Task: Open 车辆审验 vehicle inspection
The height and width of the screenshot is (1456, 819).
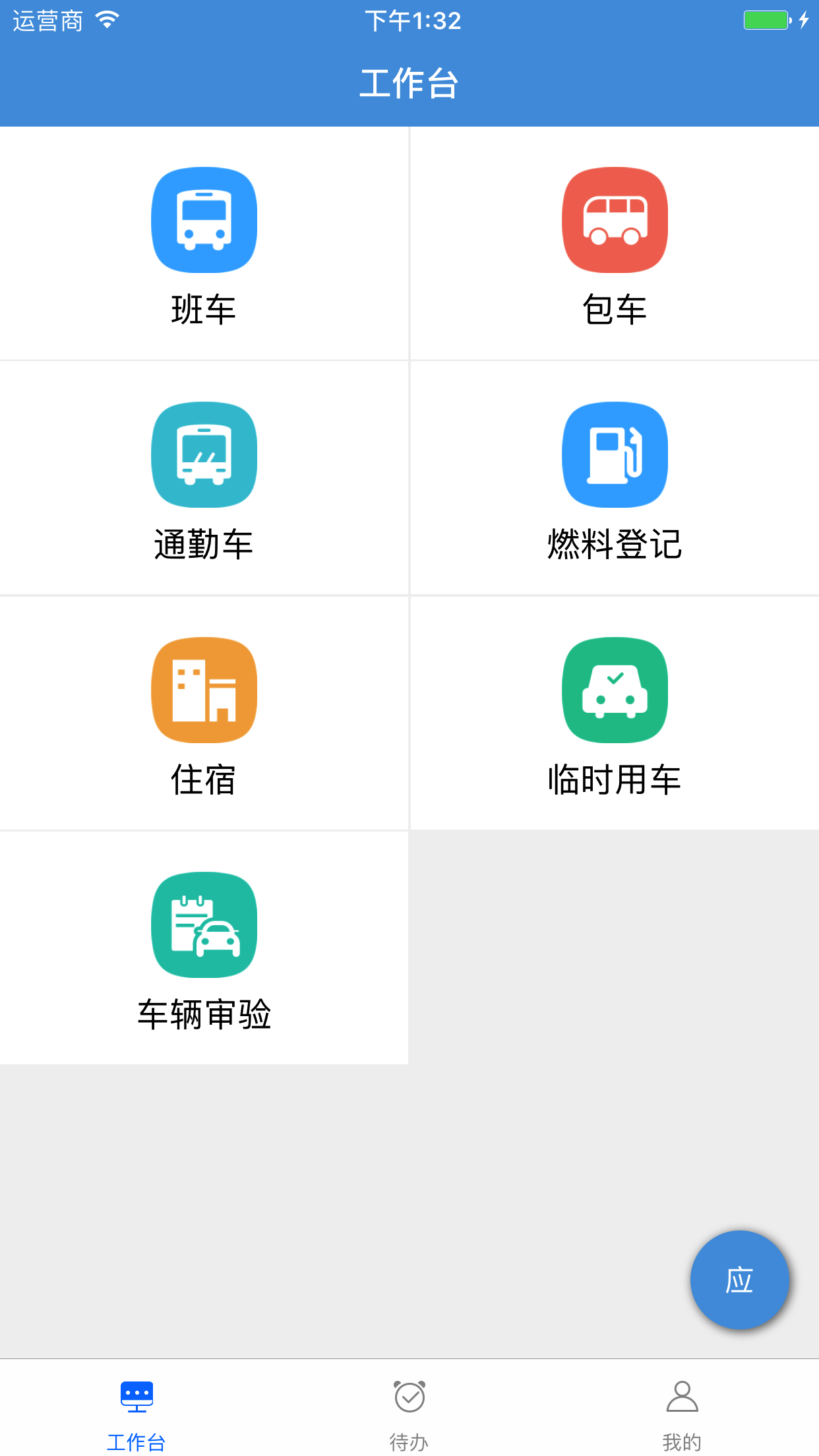Action: (x=204, y=949)
